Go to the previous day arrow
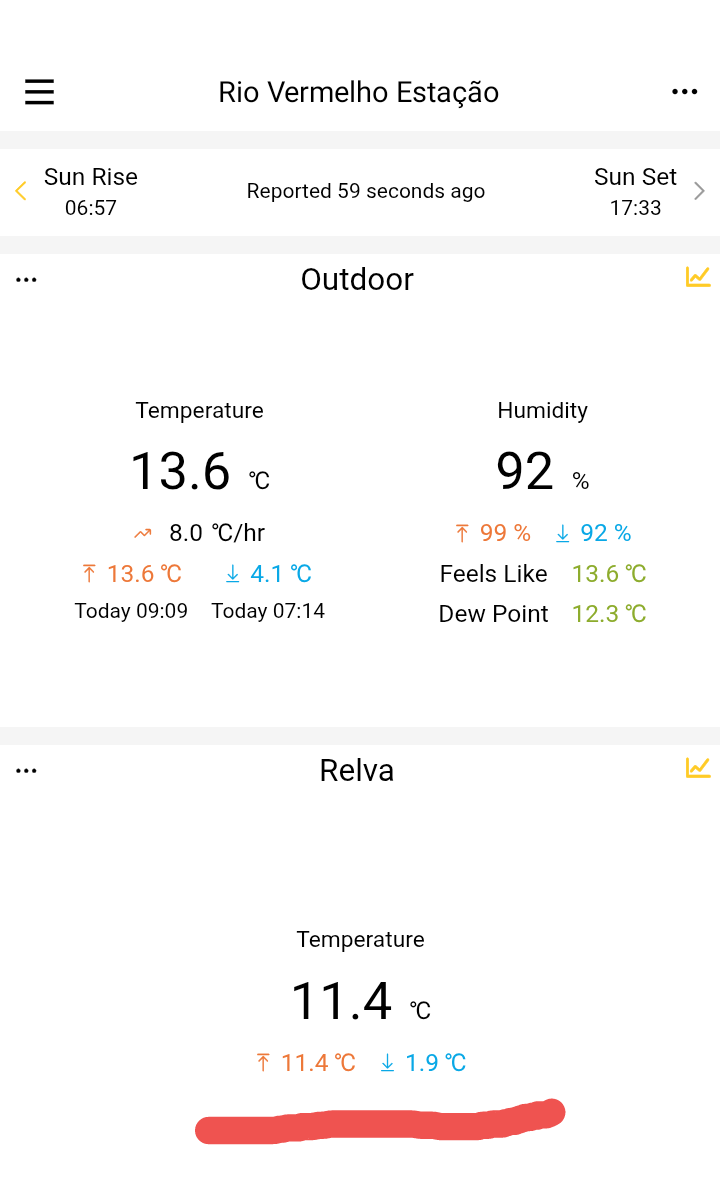Image resolution: width=720 pixels, height=1198 pixels. tap(21, 191)
